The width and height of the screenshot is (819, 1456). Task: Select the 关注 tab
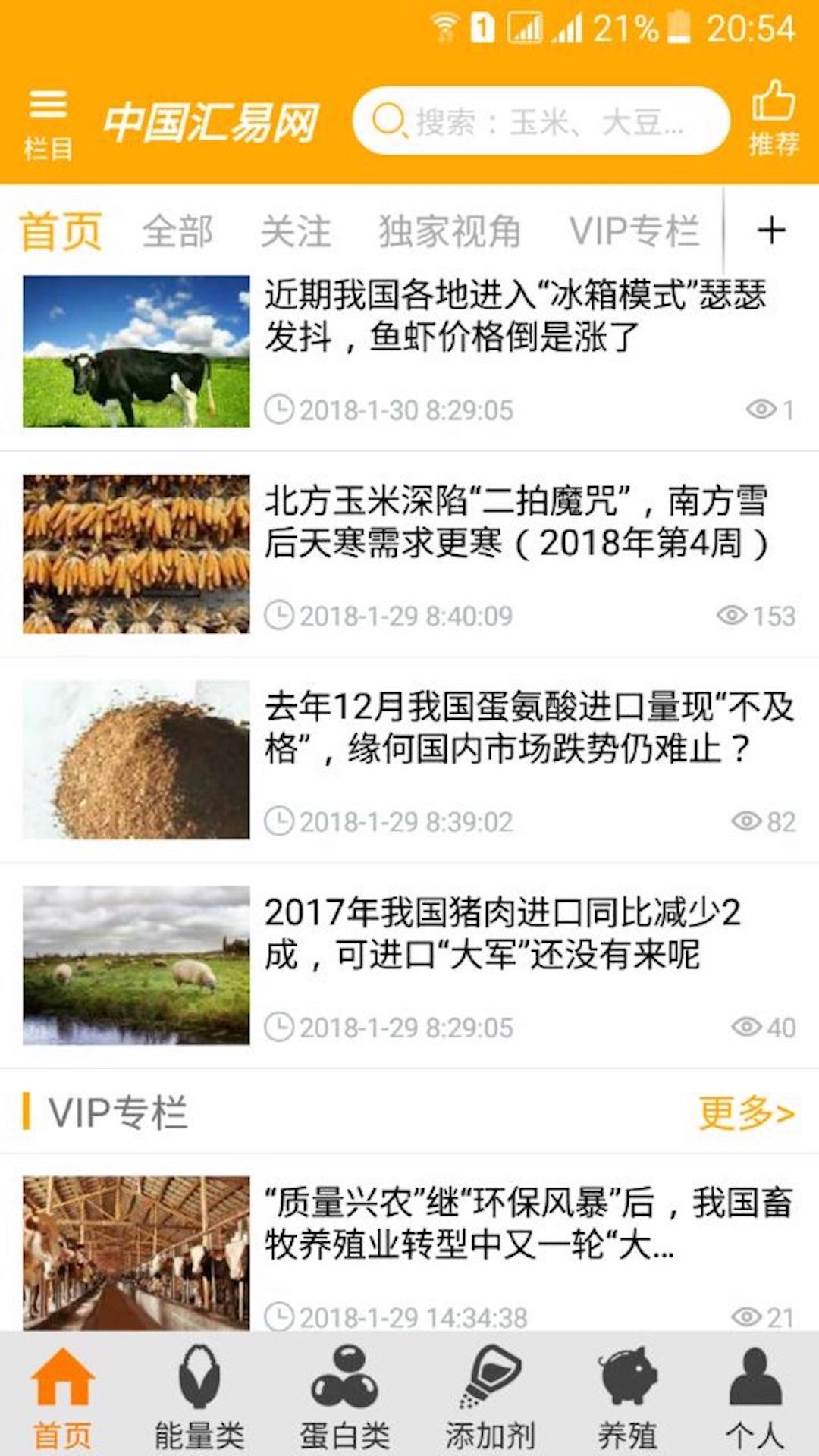pos(296,231)
